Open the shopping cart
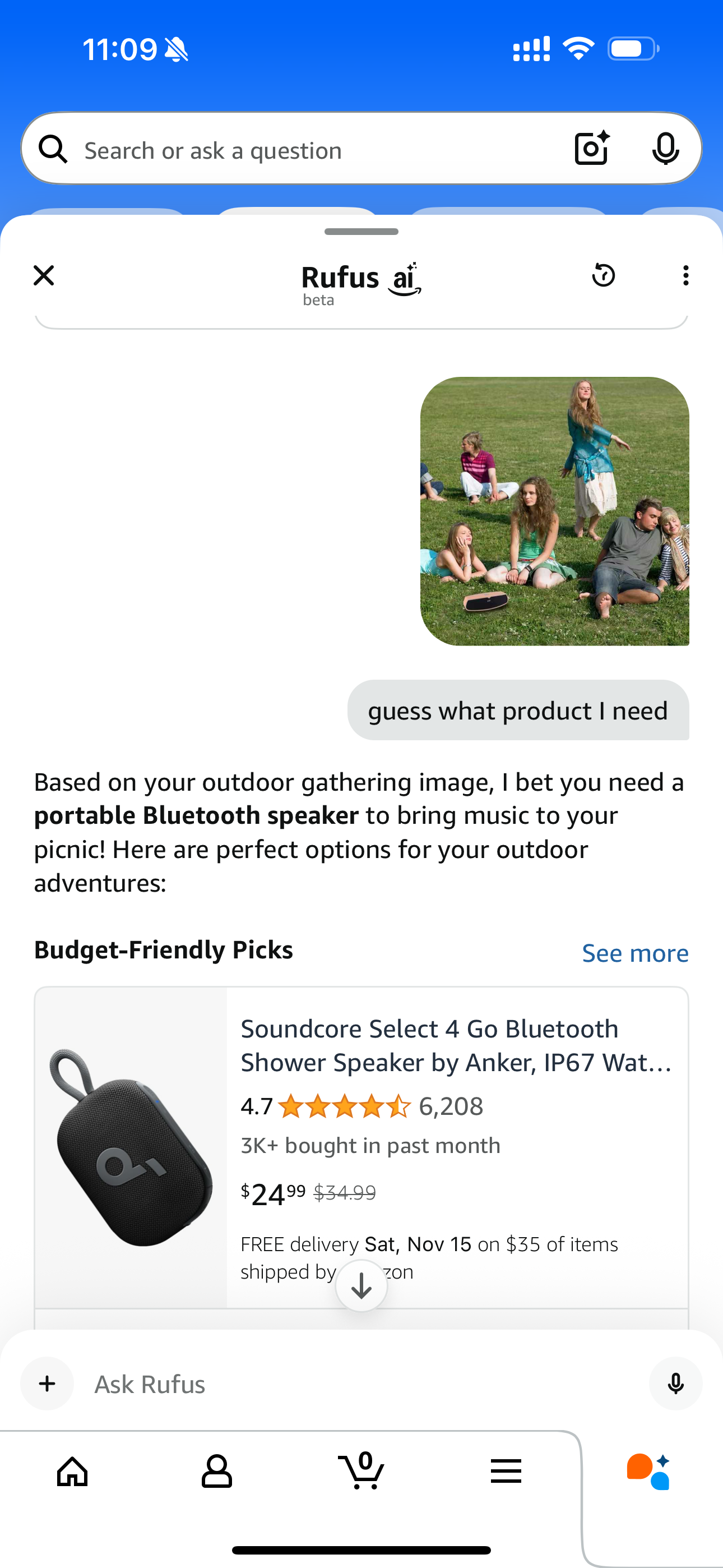 coord(361,1472)
